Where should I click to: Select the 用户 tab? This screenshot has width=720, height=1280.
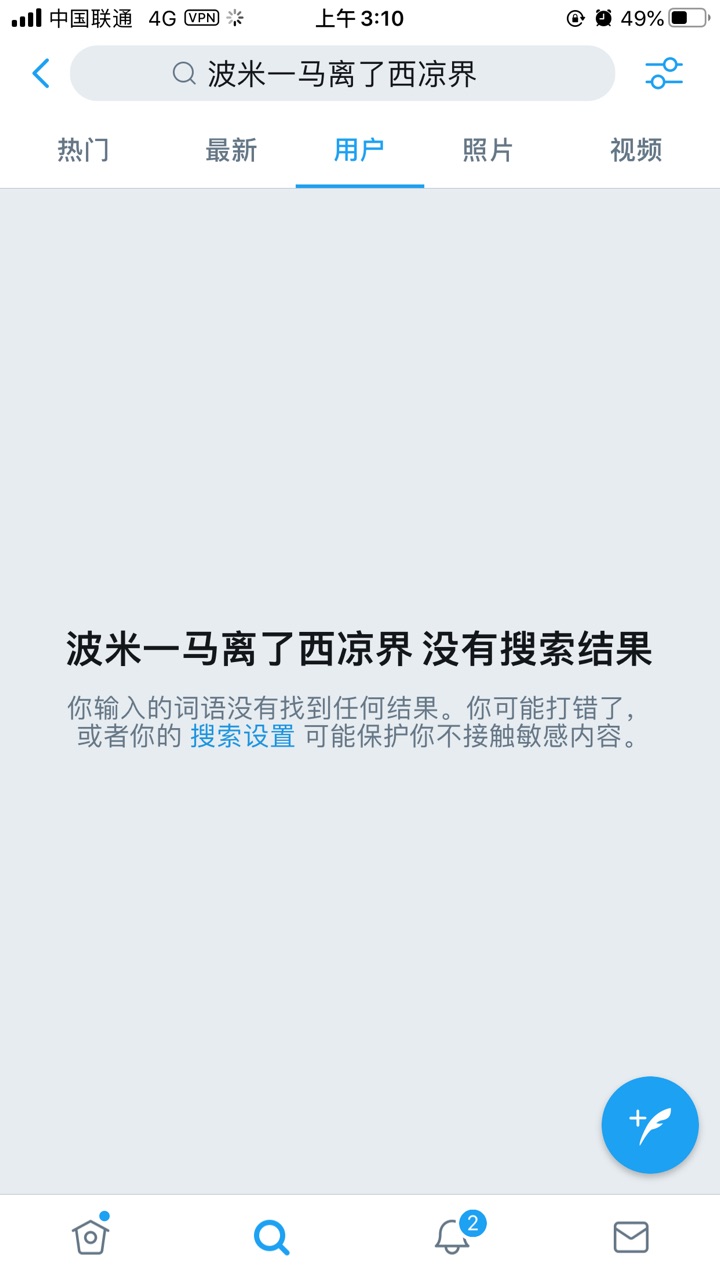point(359,151)
